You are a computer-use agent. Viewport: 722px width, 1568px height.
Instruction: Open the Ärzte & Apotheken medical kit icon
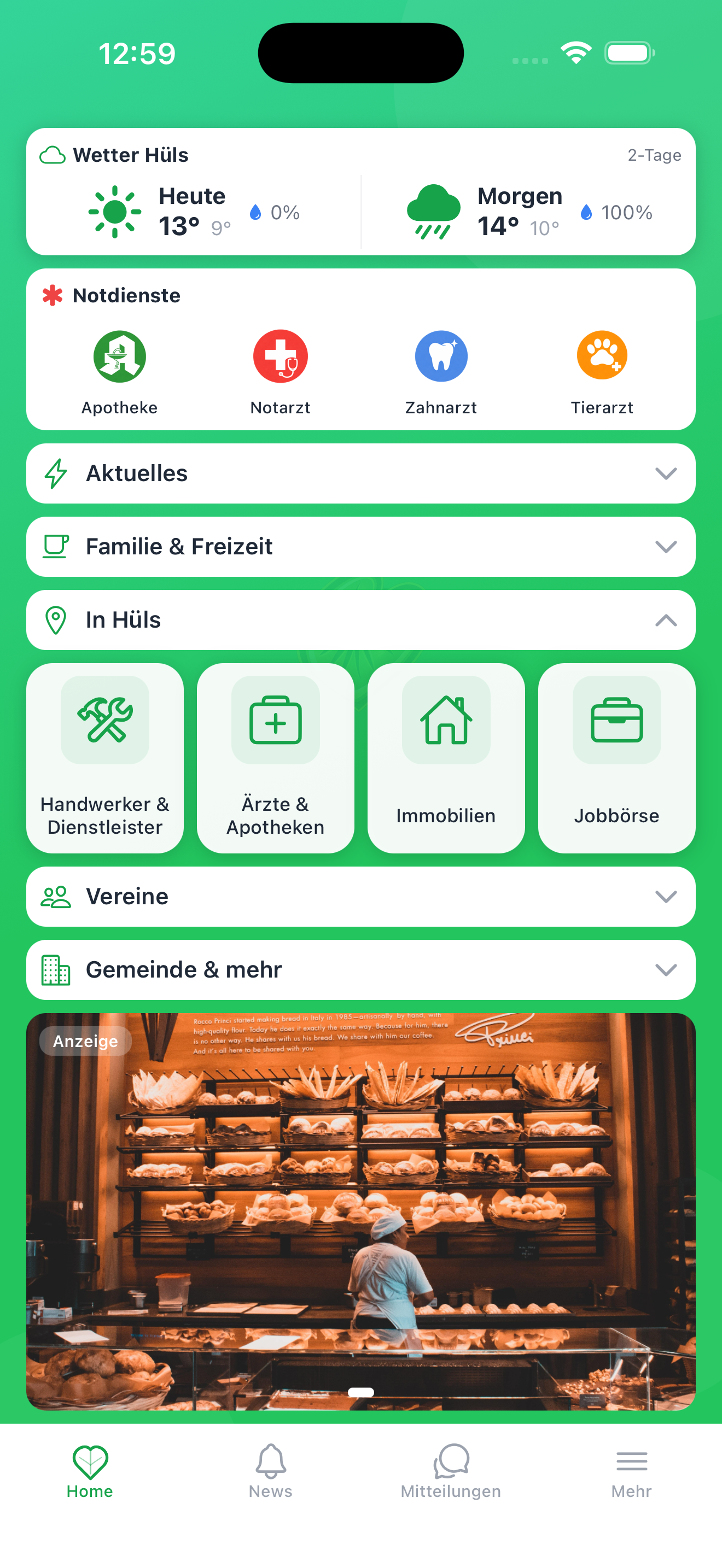click(x=275, y=722)
